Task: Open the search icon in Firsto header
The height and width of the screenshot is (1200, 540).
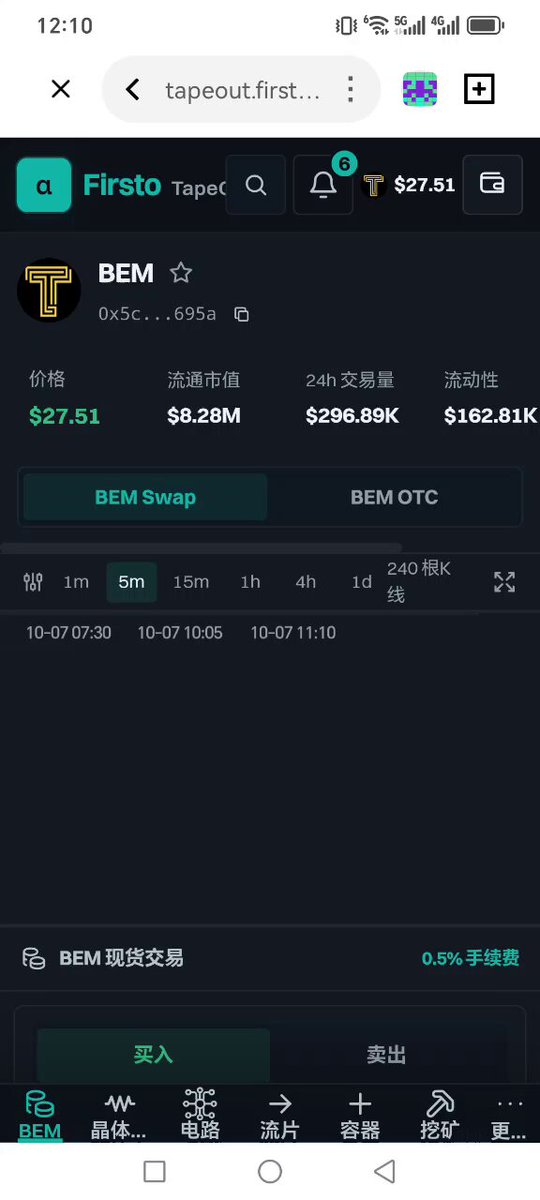Action: 256,185
